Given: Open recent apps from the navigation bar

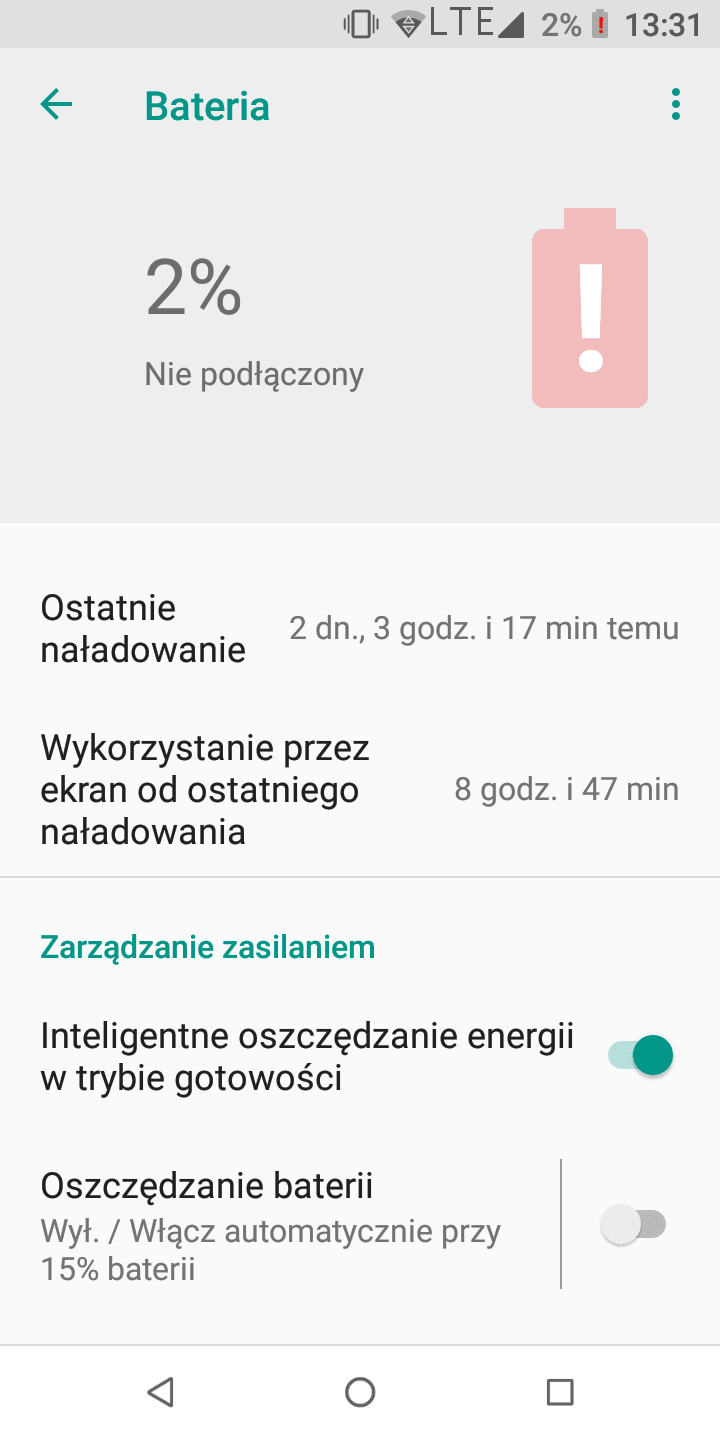Looking at the screenshot, I should coord(560,1392).
